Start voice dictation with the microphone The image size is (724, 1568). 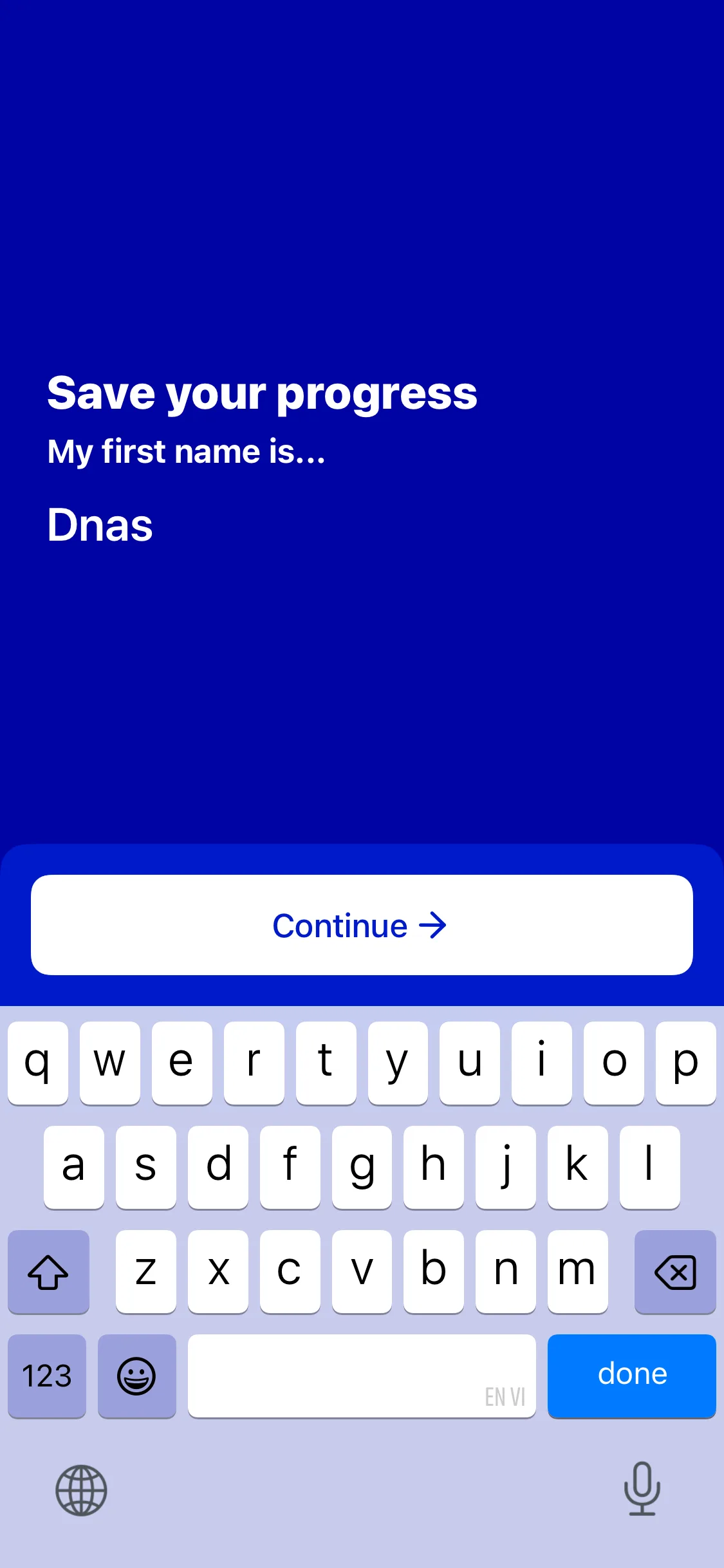pos(642,1489)
